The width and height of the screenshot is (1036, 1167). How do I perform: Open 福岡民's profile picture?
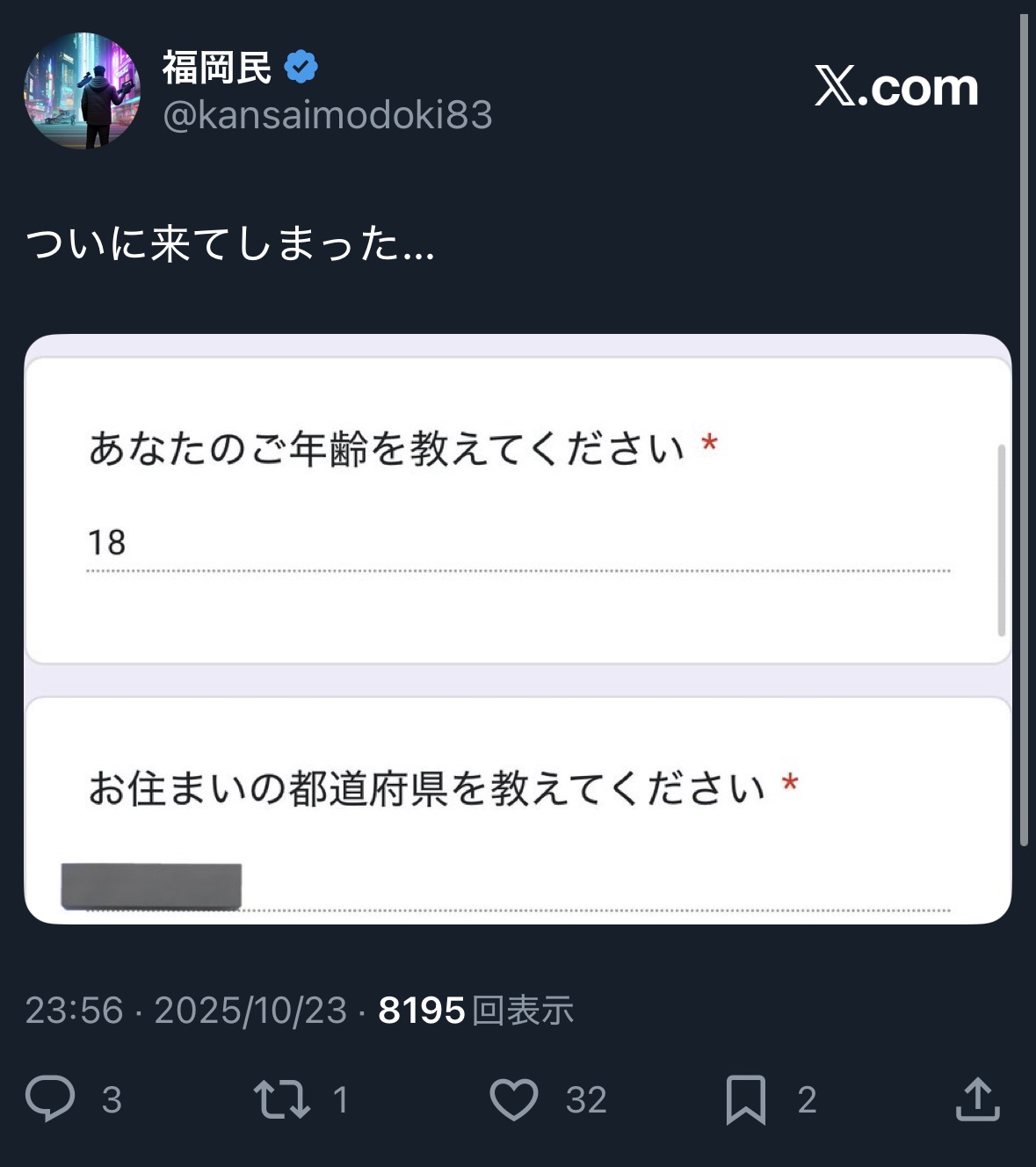[x=83, y=91]
